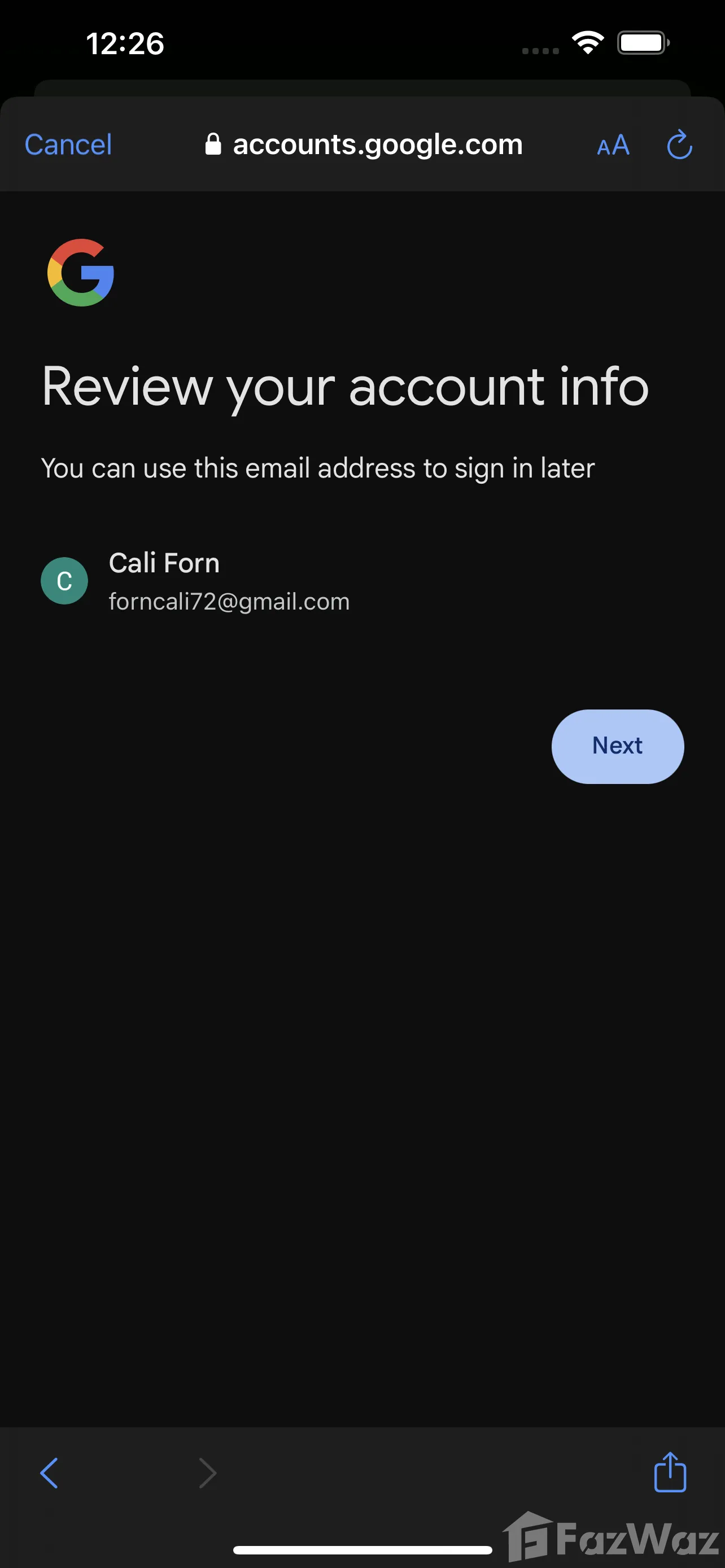The image size is (725, 1568).
Task: Reload the accounts.google.com page
Action: point(679,145)
